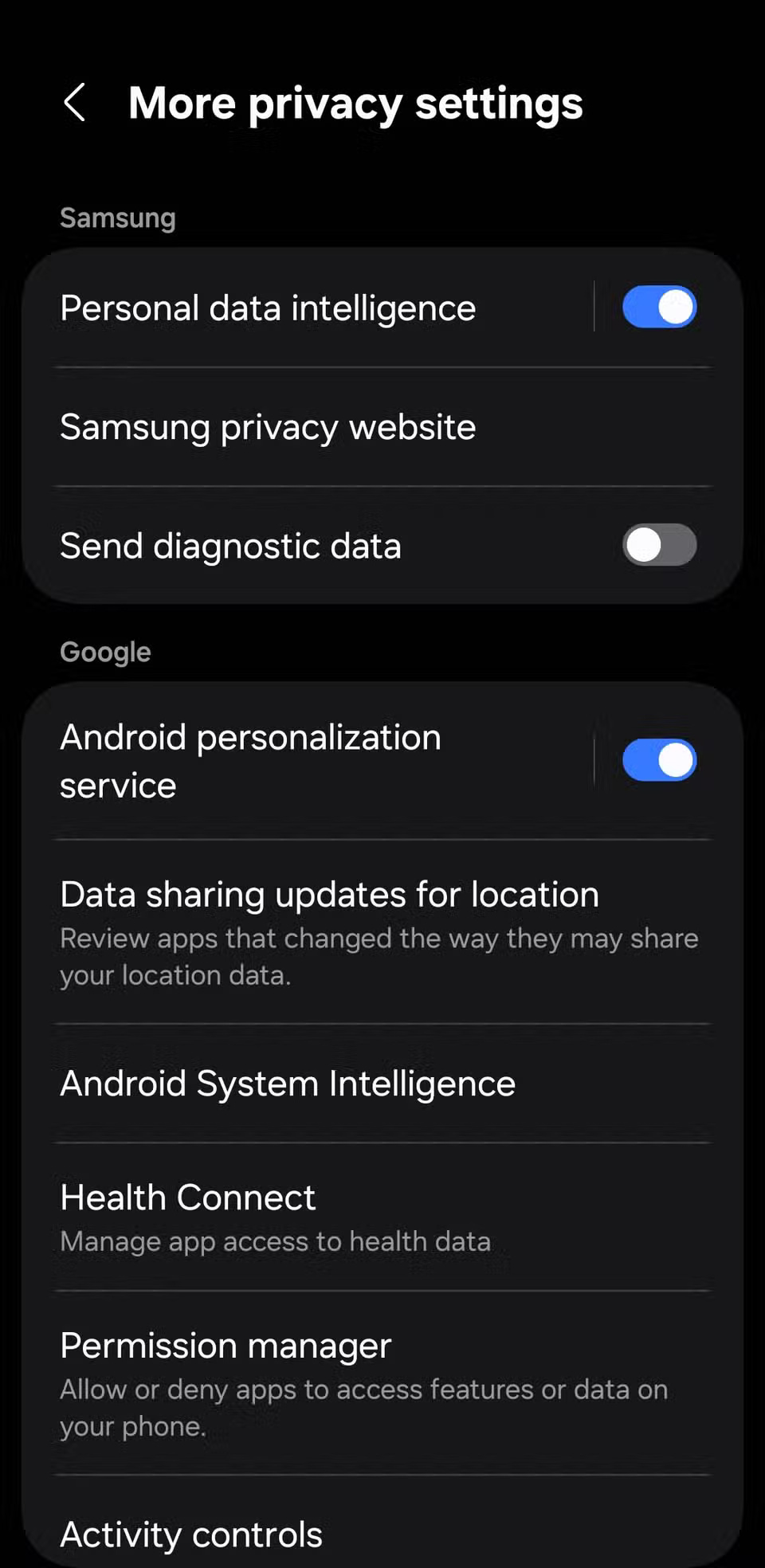Image resolution: width=765 pixels, height=1568 pixels.
Task: Open the Samsung privacy website
Action: pyautogui.click(x=267, y=427)
